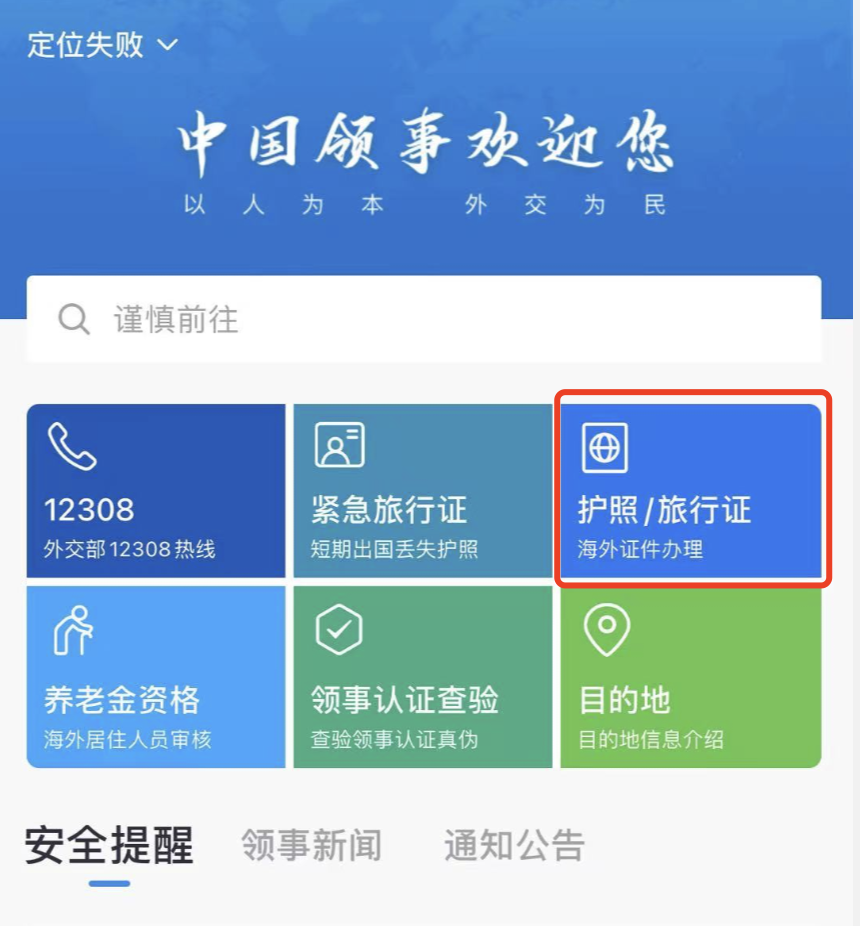Click the 12308 hotline tile
This screenshot has width=860, height=926.
[x=155, y=490]
